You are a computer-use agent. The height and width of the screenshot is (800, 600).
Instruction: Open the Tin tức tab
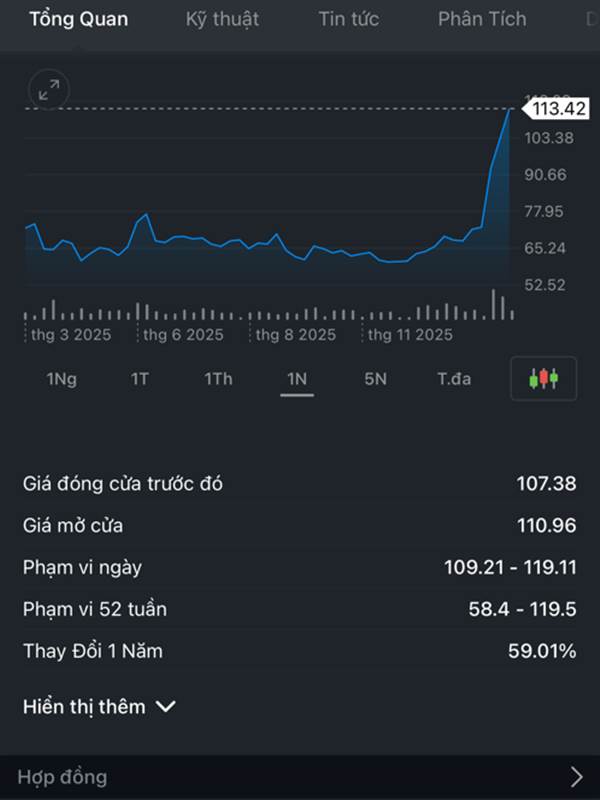(348, 19)
